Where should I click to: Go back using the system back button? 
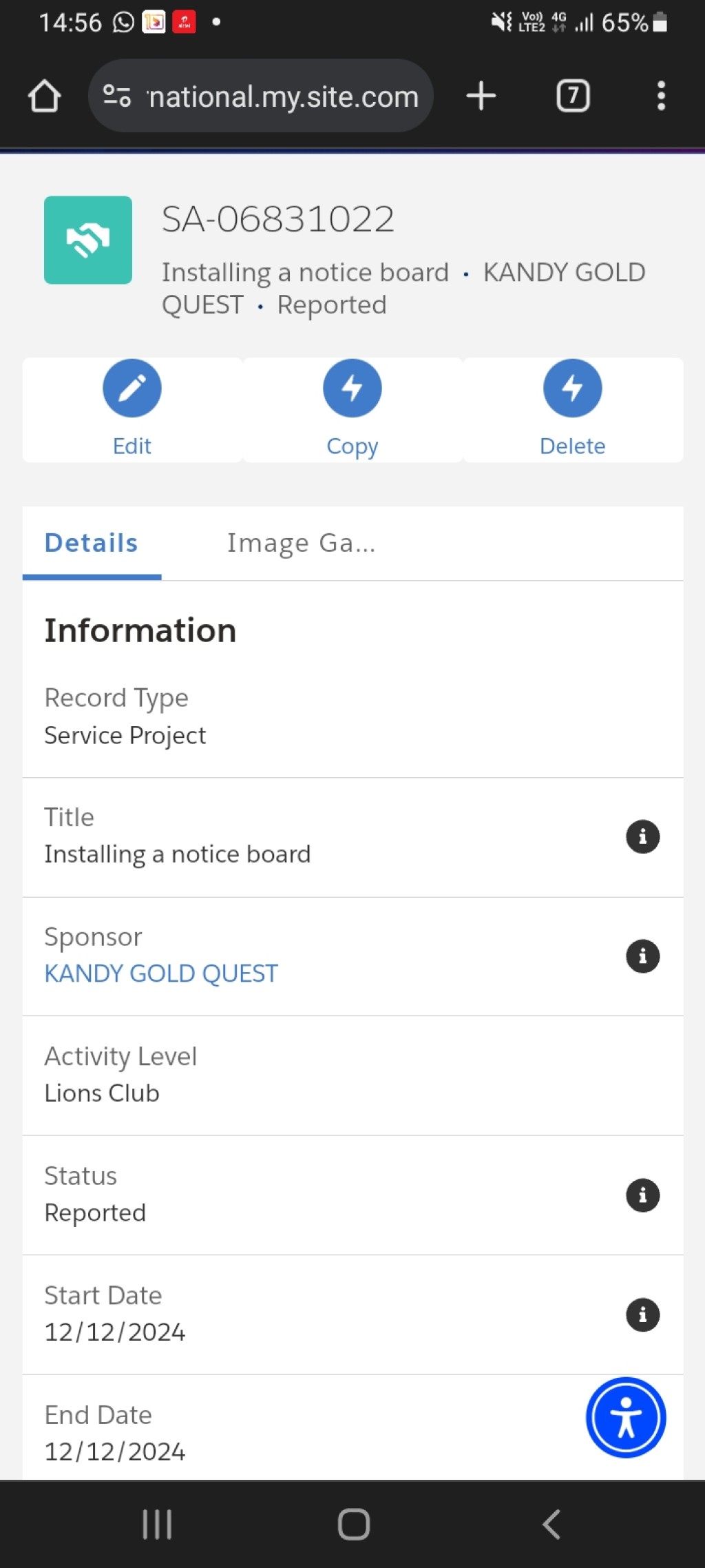(551, 1524)
